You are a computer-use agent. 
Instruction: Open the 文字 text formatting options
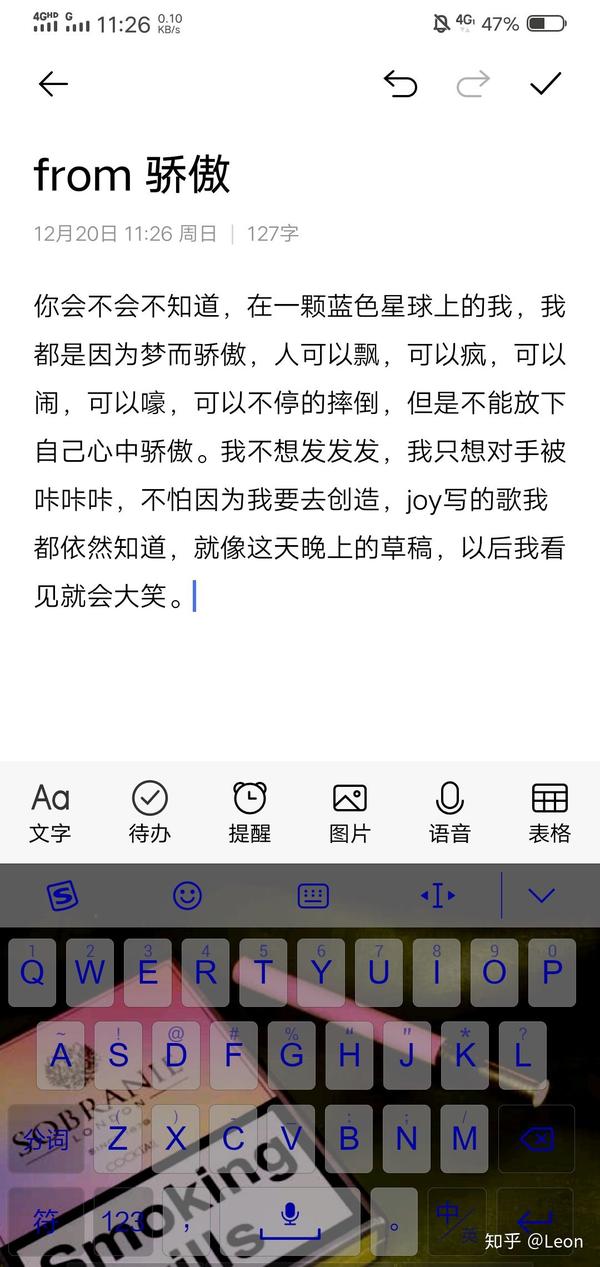point(50,812)
